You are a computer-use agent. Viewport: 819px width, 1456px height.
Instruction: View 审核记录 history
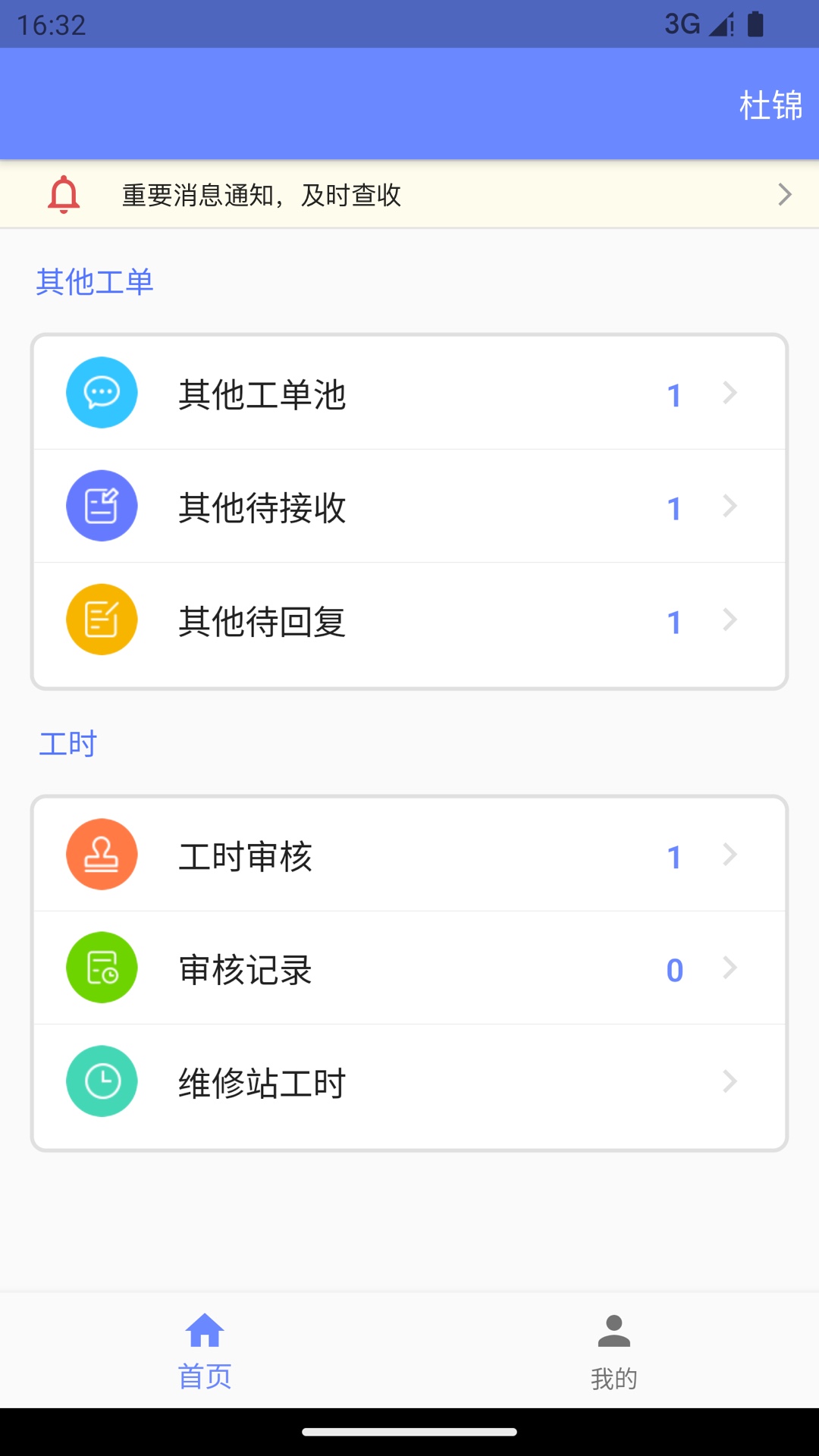click(x=409, y=968)
